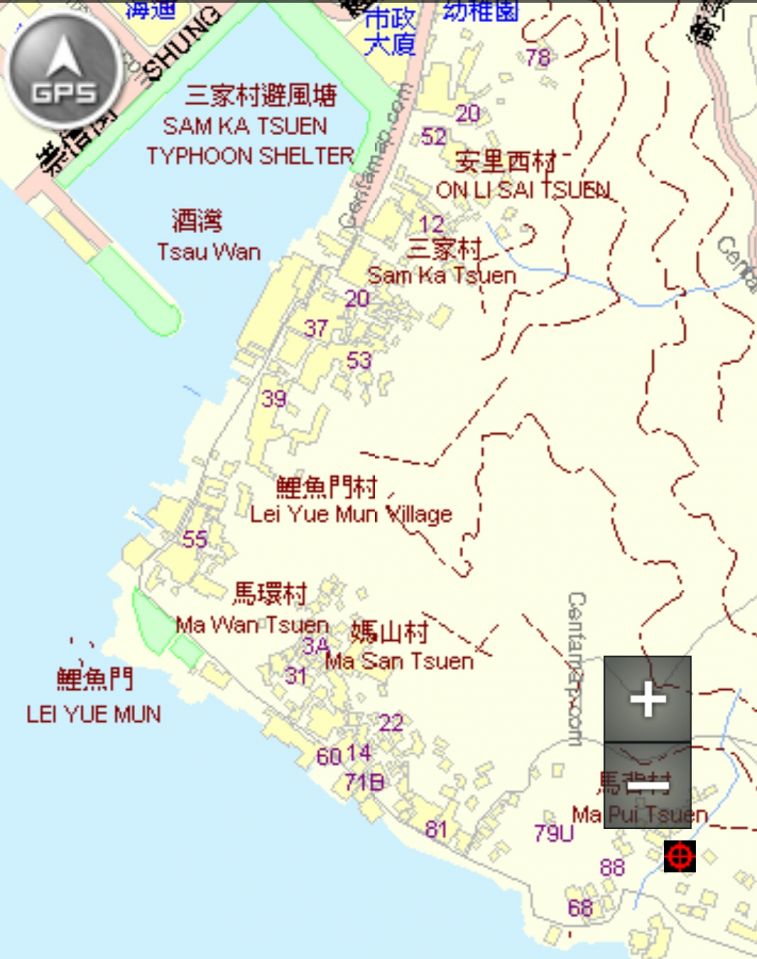Tap the GPS locate button

point(65,70)
